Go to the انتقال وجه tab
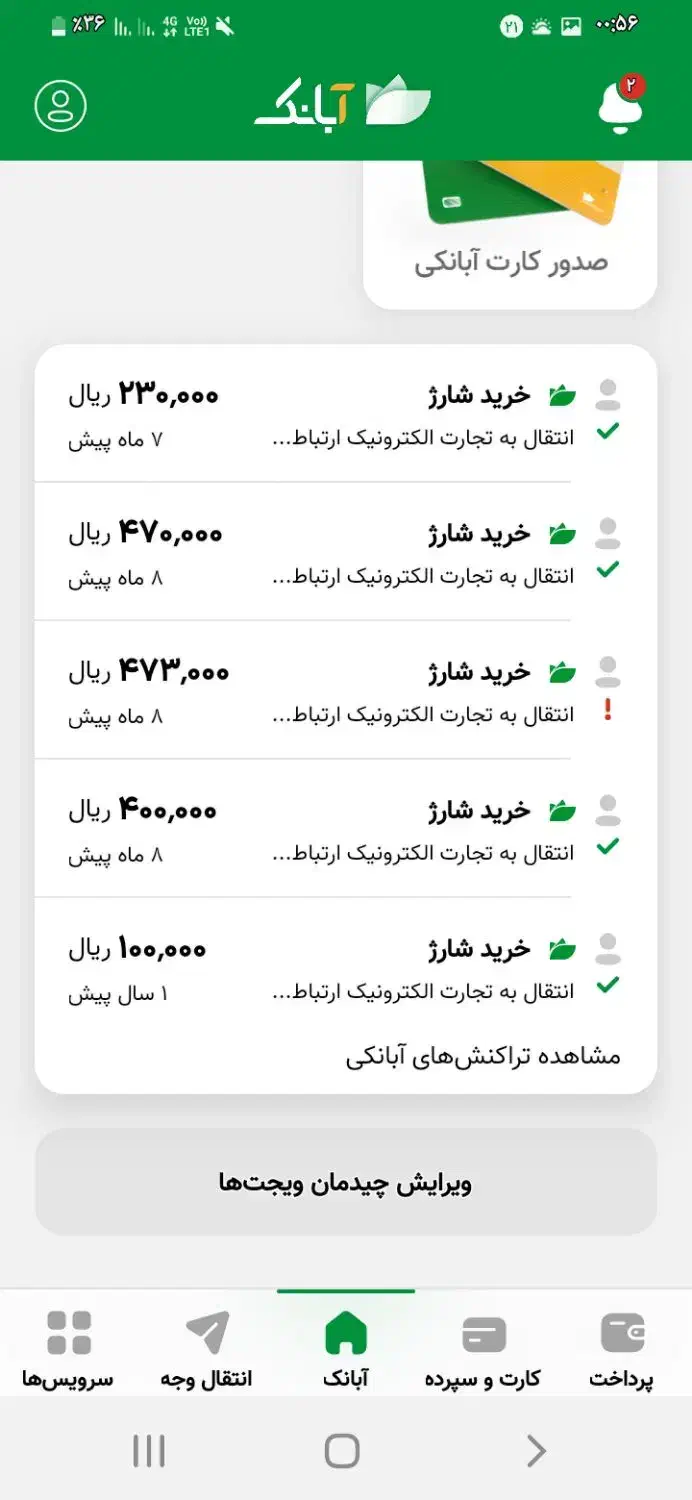 (207, 1350)
